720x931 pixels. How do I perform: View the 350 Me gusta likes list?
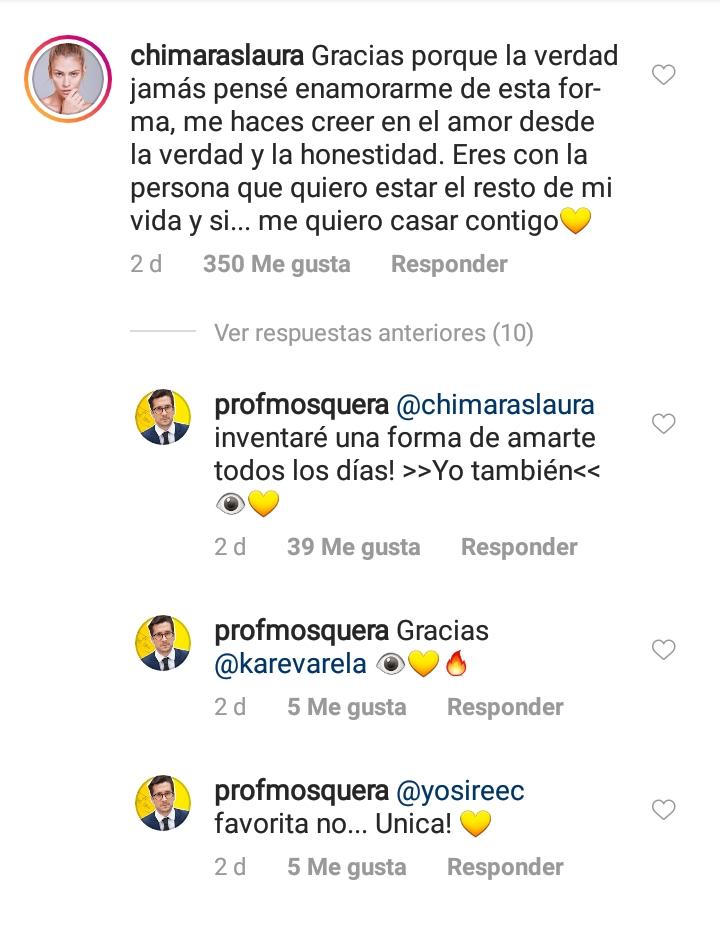coord(276,264)
